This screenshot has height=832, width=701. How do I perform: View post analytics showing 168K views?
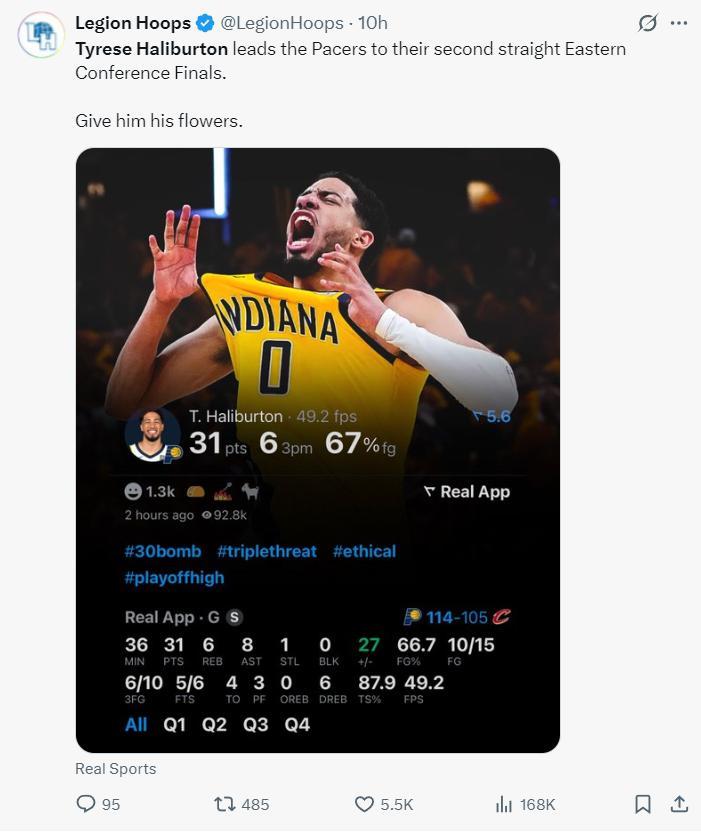[x=505, y=804]
